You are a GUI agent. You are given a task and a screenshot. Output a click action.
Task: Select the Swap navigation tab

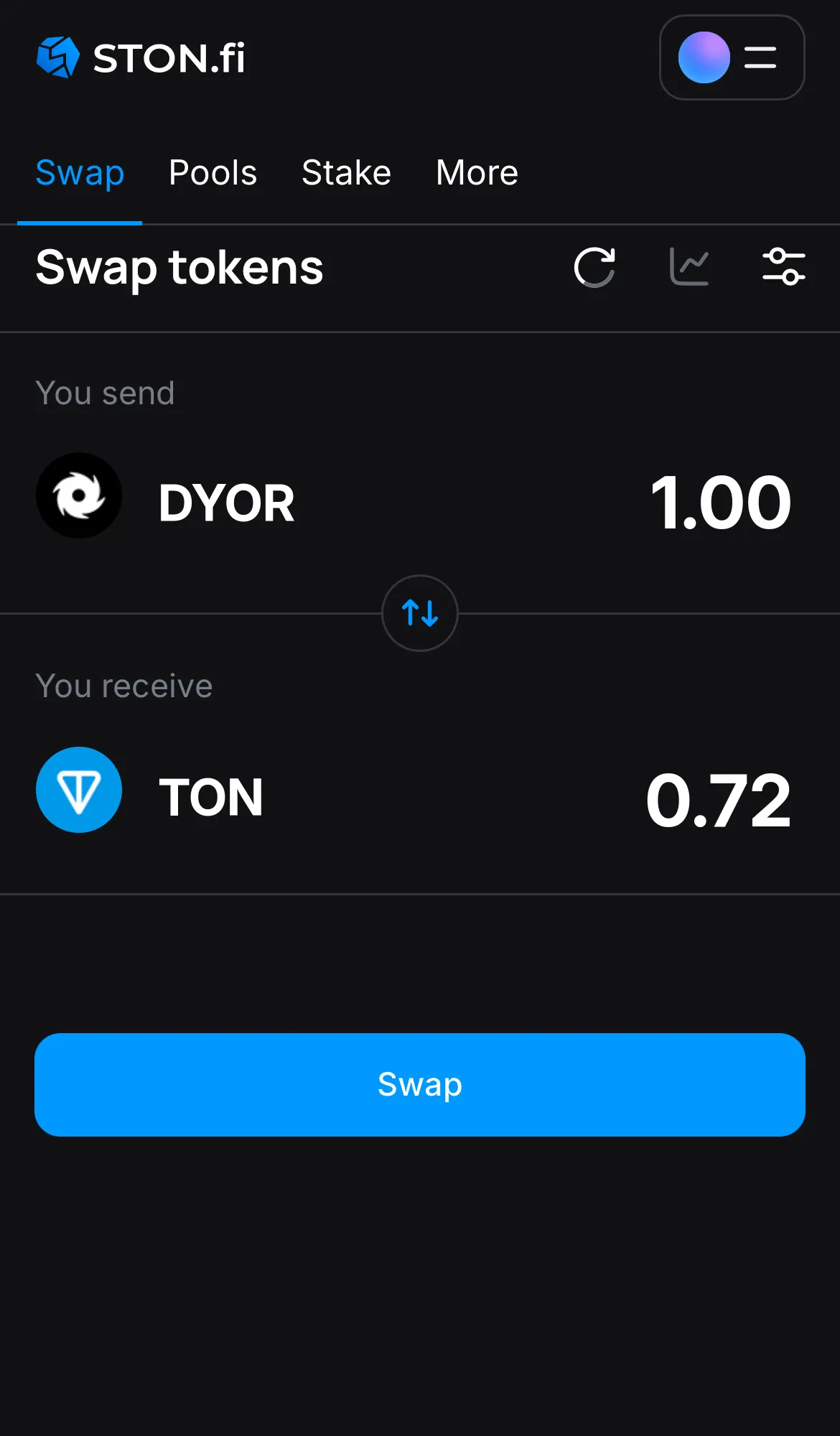(80, 172)
